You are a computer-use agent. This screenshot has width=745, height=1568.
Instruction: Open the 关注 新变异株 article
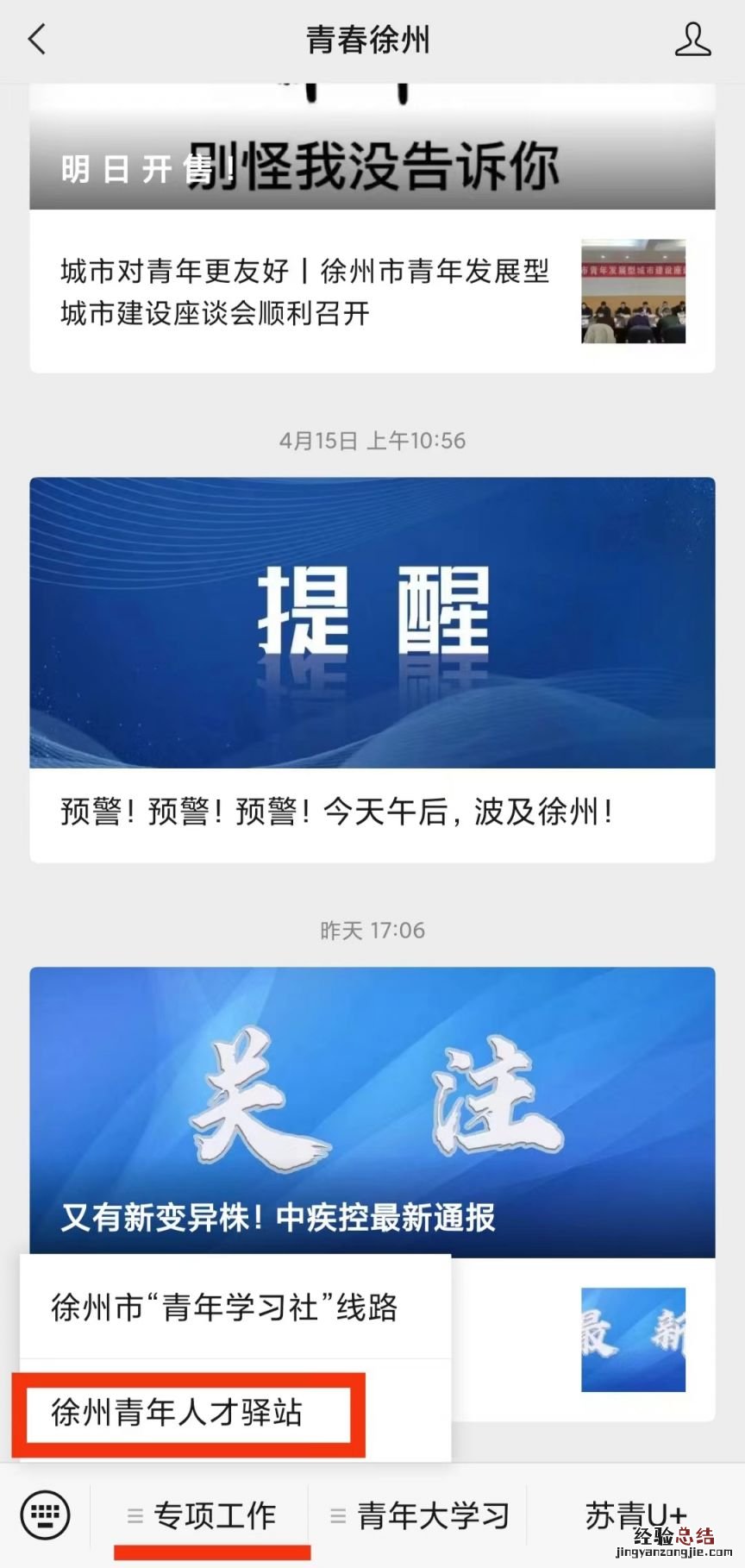click(x=372, y=1111)
